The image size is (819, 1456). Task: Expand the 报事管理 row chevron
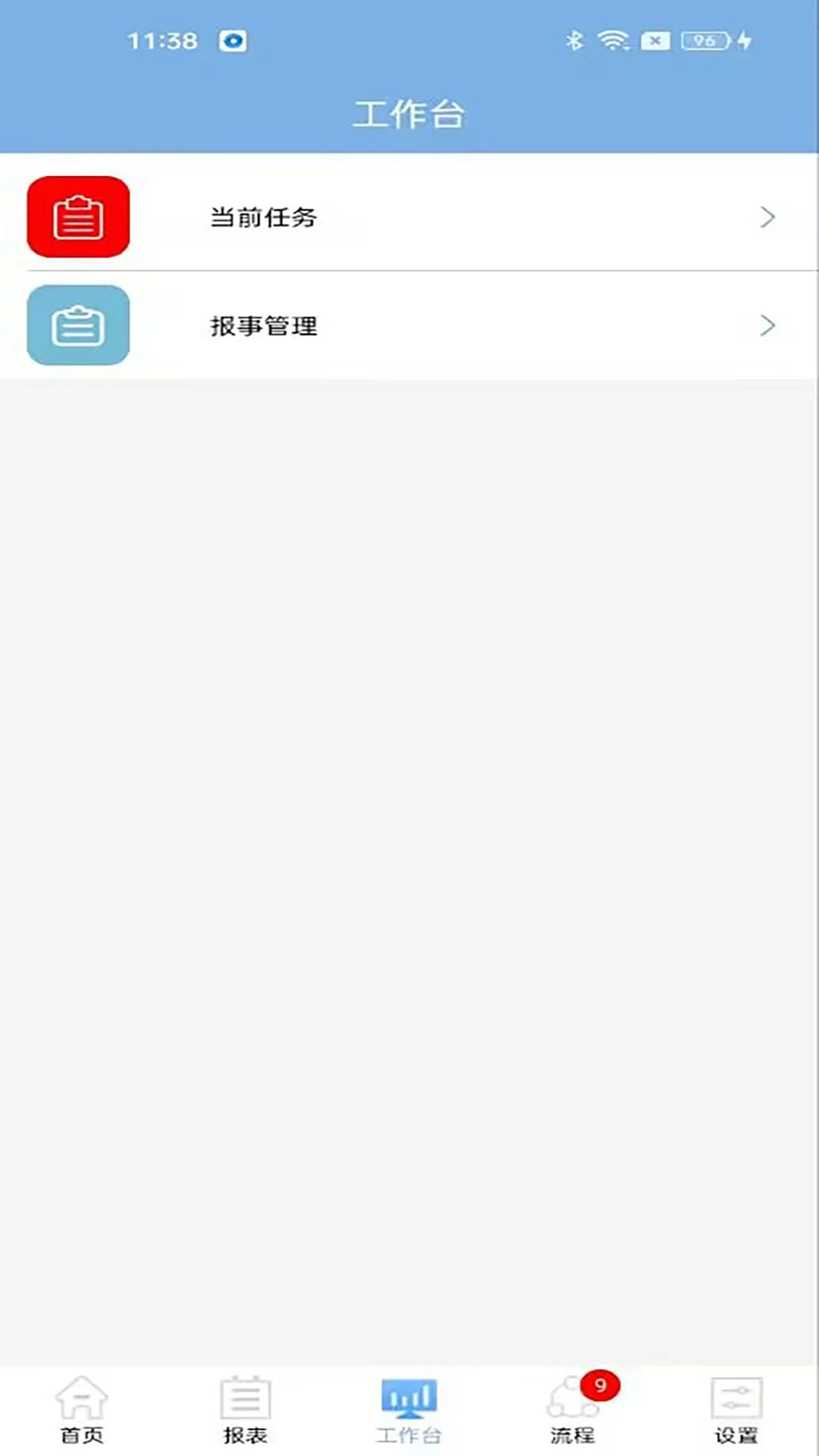(767, 325)
